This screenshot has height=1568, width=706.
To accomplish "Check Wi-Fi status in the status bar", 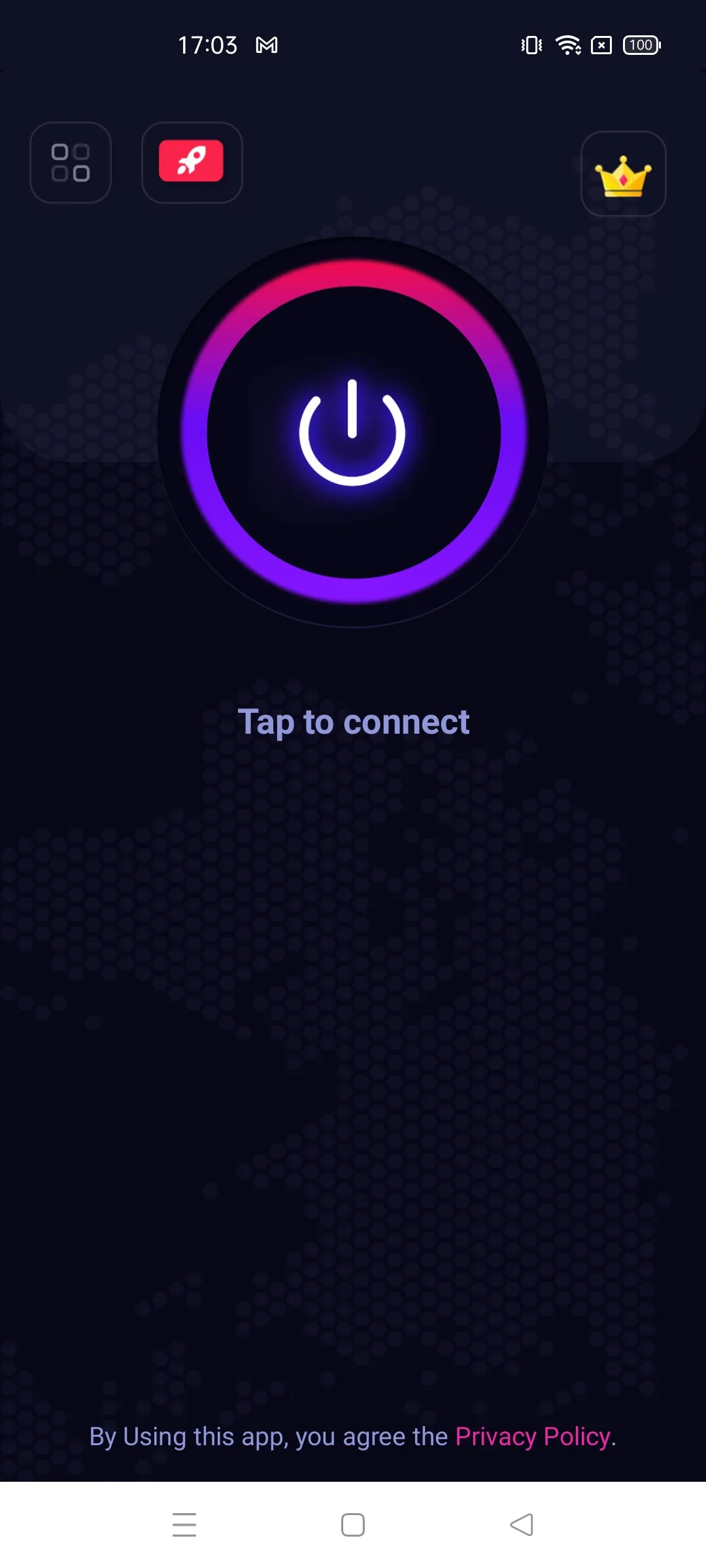I will 567,44.
